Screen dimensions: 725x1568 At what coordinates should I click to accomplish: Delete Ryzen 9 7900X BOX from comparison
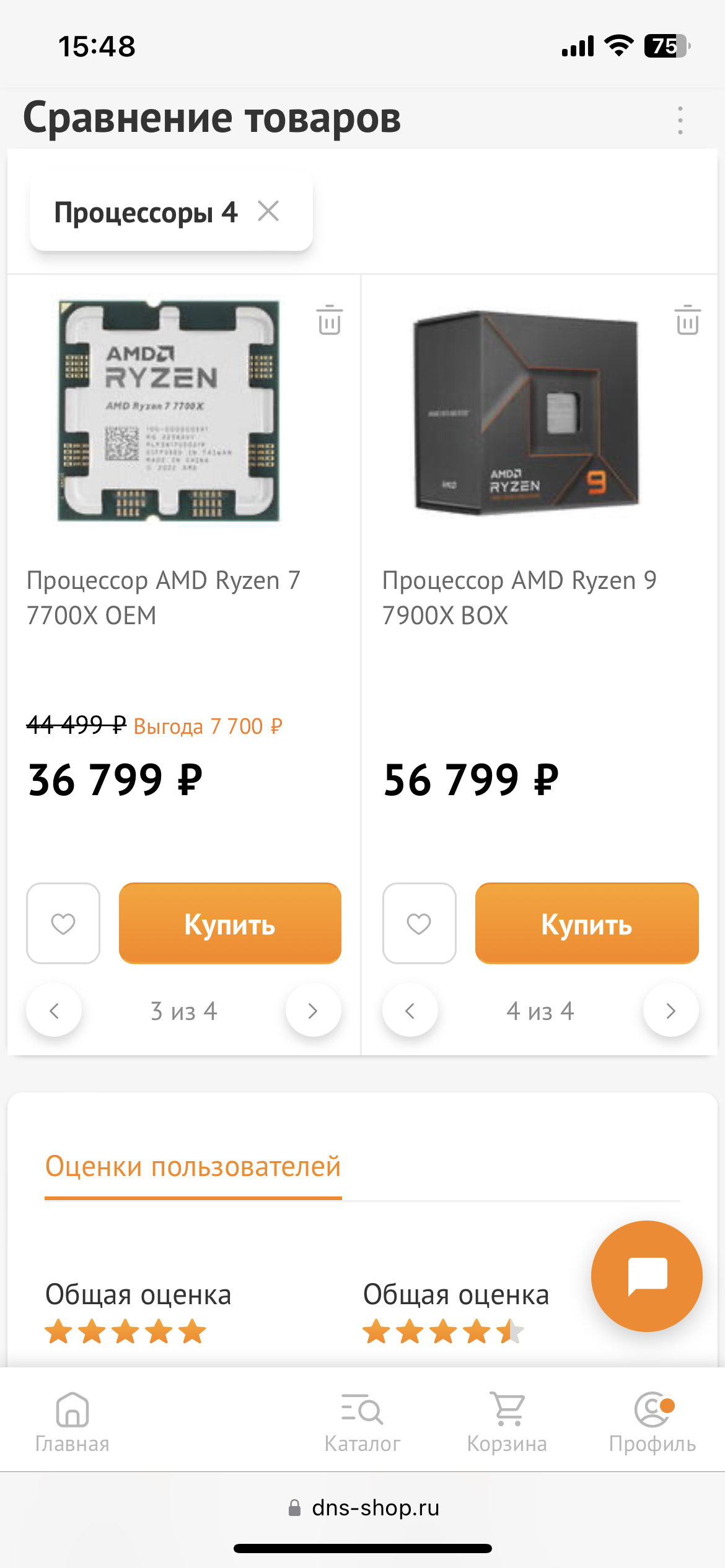(x=687, y=320)
